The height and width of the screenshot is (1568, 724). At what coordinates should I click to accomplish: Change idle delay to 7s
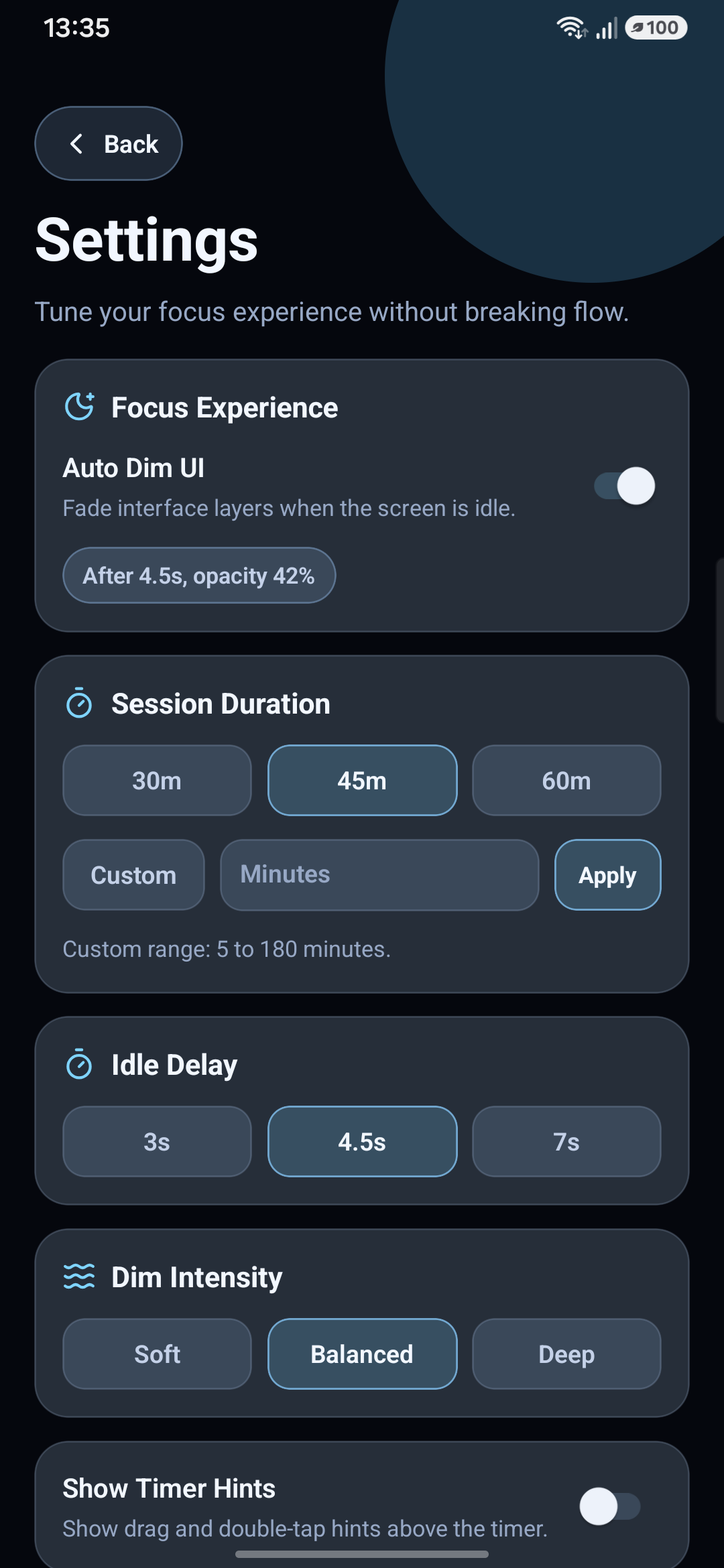566,1142
